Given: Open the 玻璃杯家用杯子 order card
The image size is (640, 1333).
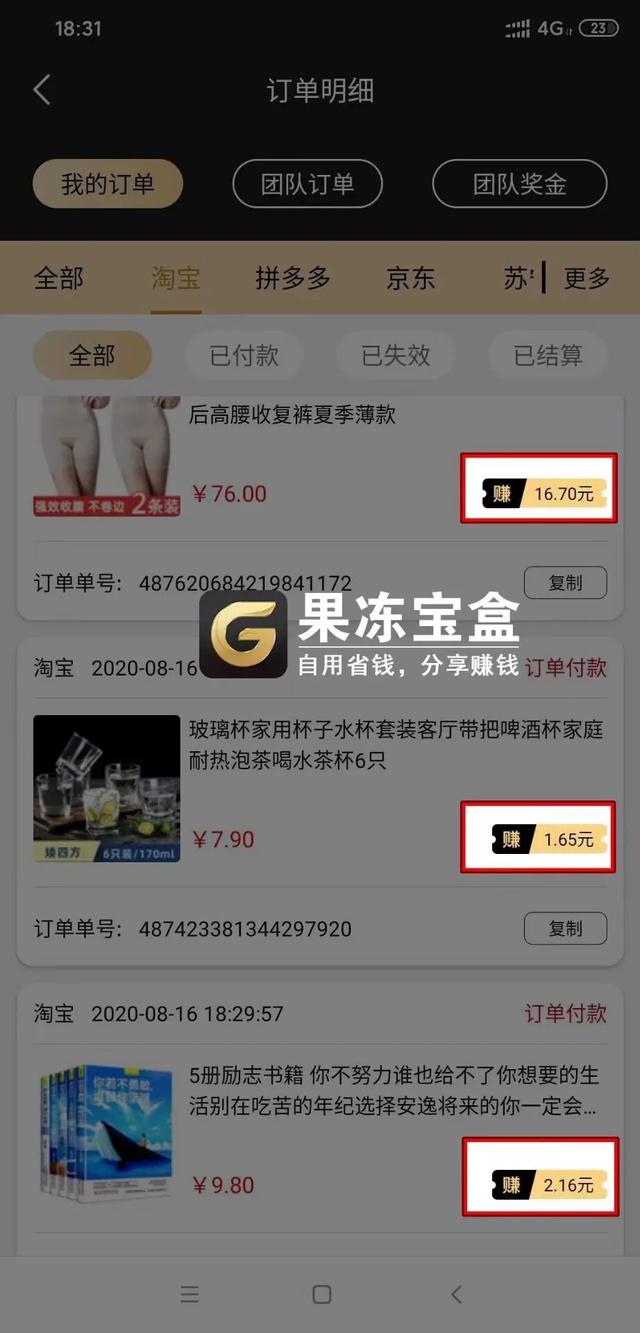Looking at the screenshot, I should pyautogui.click(x=396, y=746).
